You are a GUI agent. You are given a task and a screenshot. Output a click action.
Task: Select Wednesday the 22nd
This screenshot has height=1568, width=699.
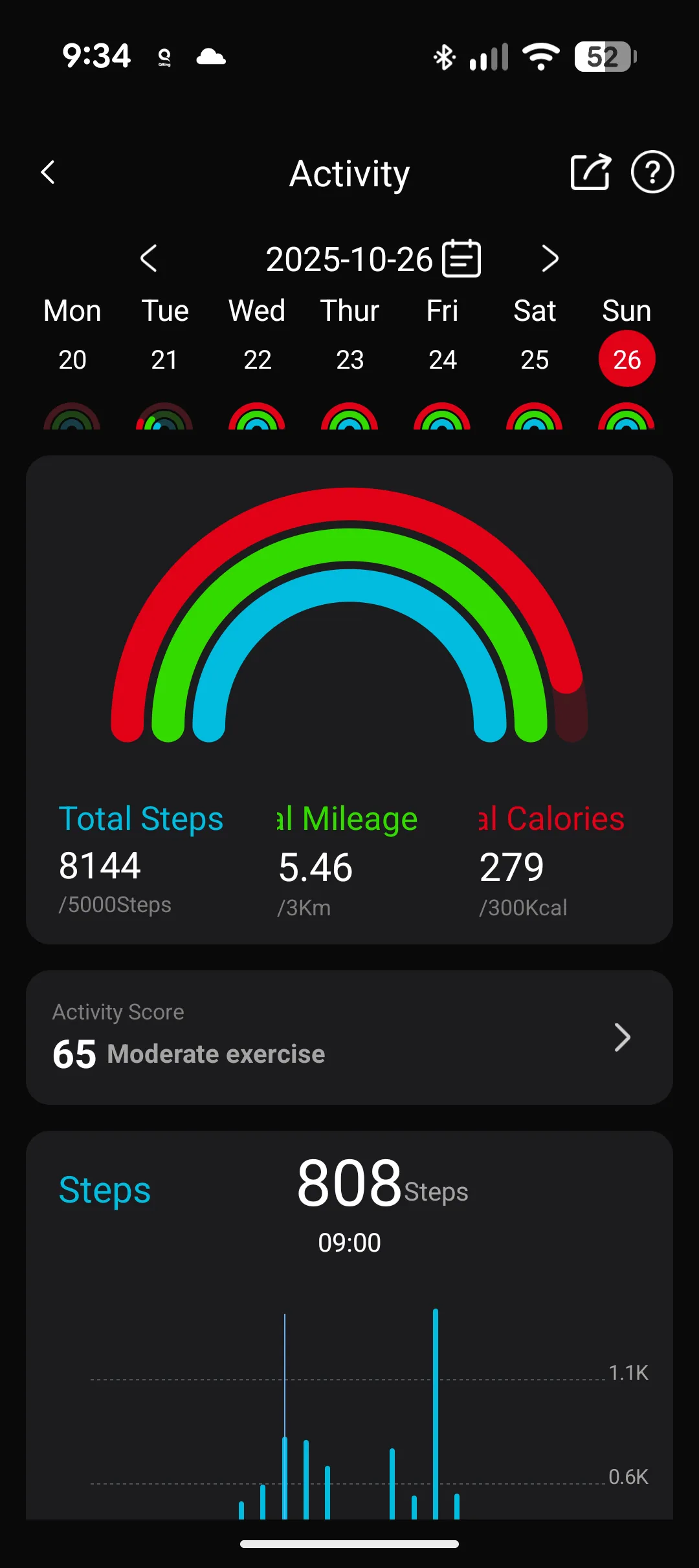[x=257, y=359]
